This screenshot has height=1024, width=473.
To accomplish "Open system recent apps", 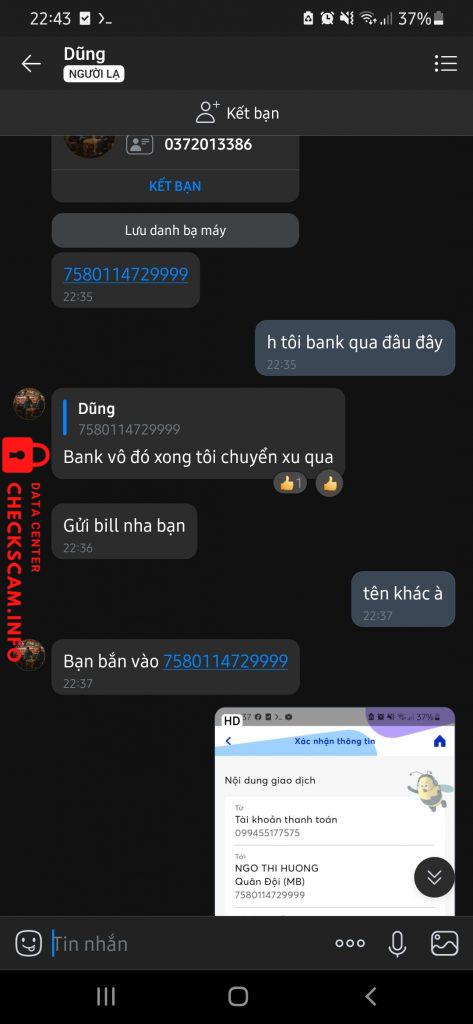I will pos(106,997).
